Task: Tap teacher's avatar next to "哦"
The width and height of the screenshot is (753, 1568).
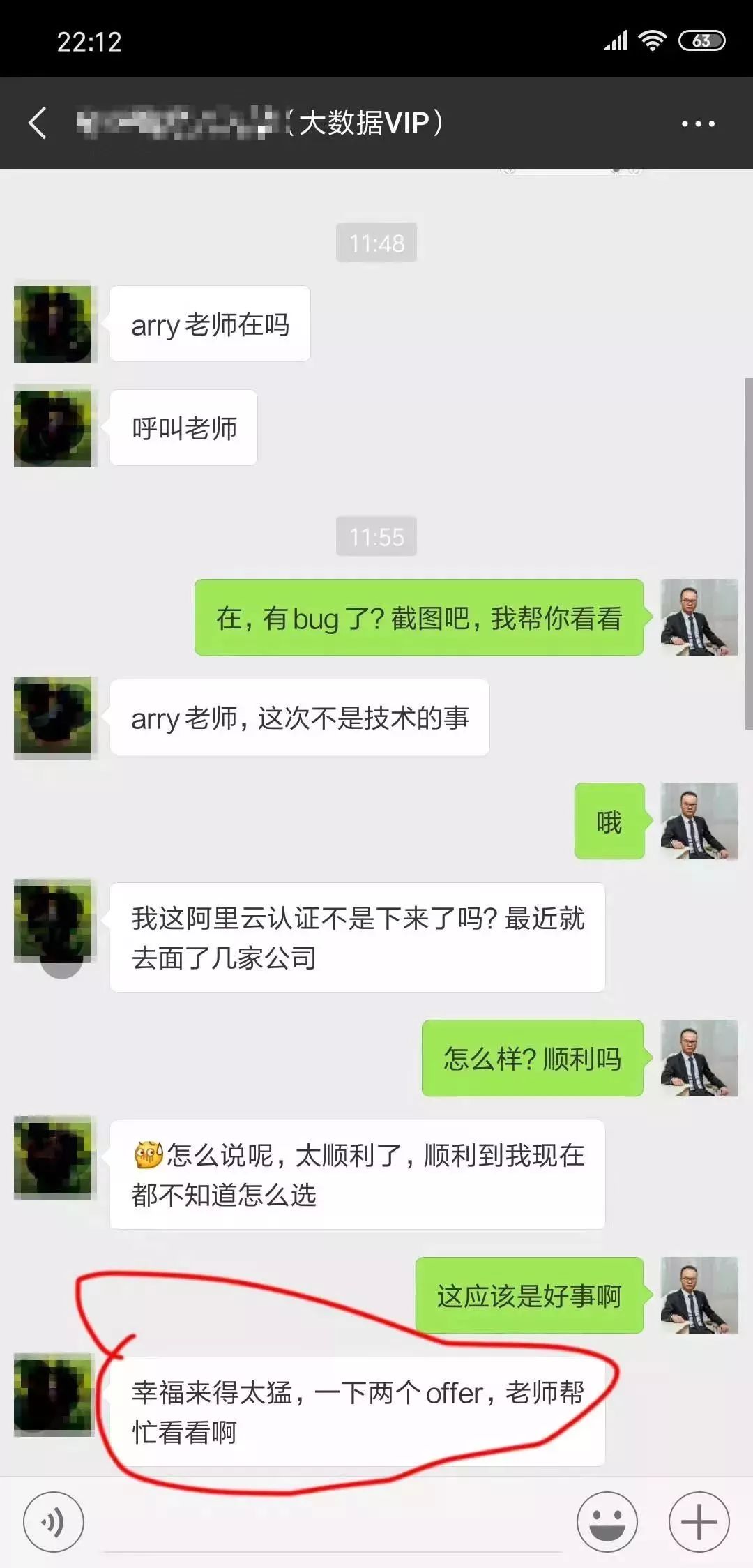Action: point(699,821)
